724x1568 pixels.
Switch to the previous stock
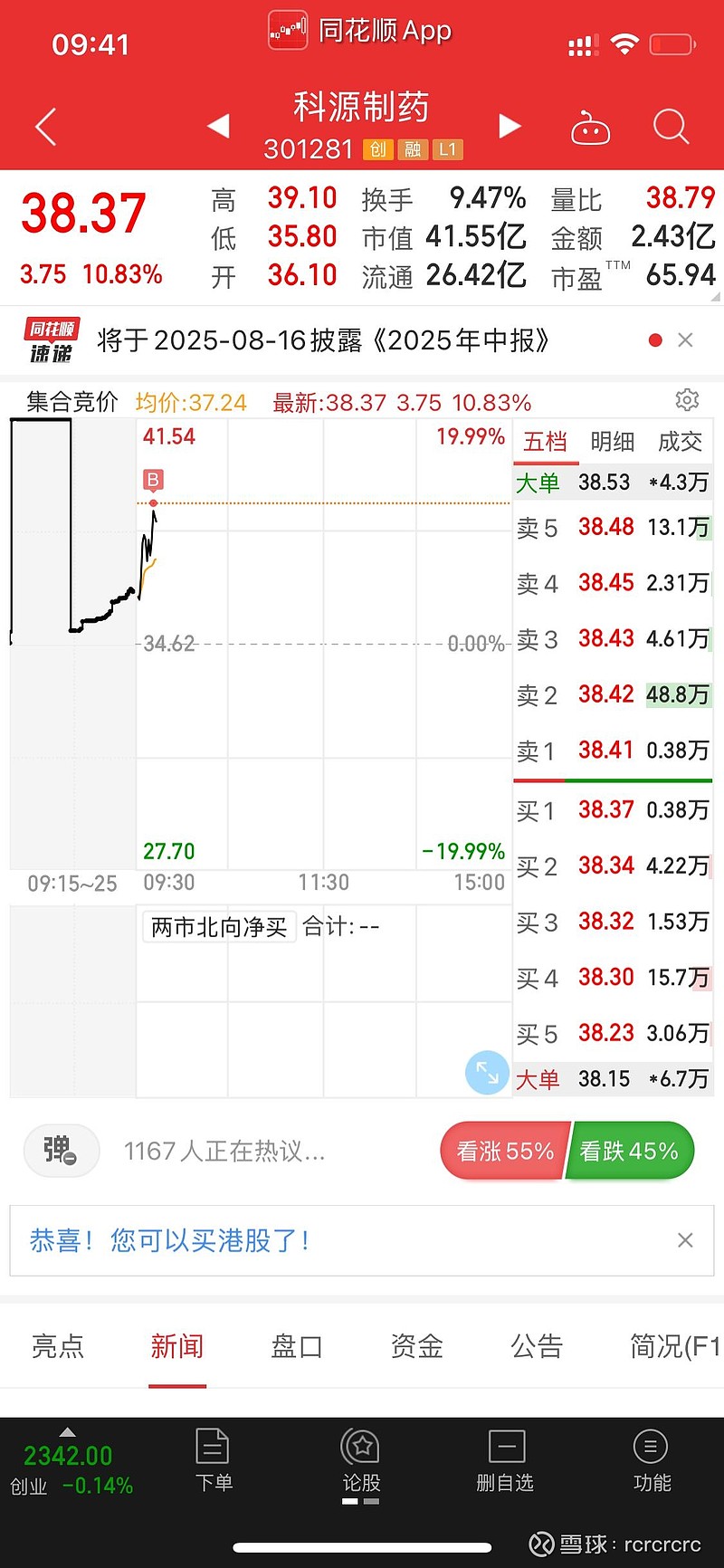218,126
